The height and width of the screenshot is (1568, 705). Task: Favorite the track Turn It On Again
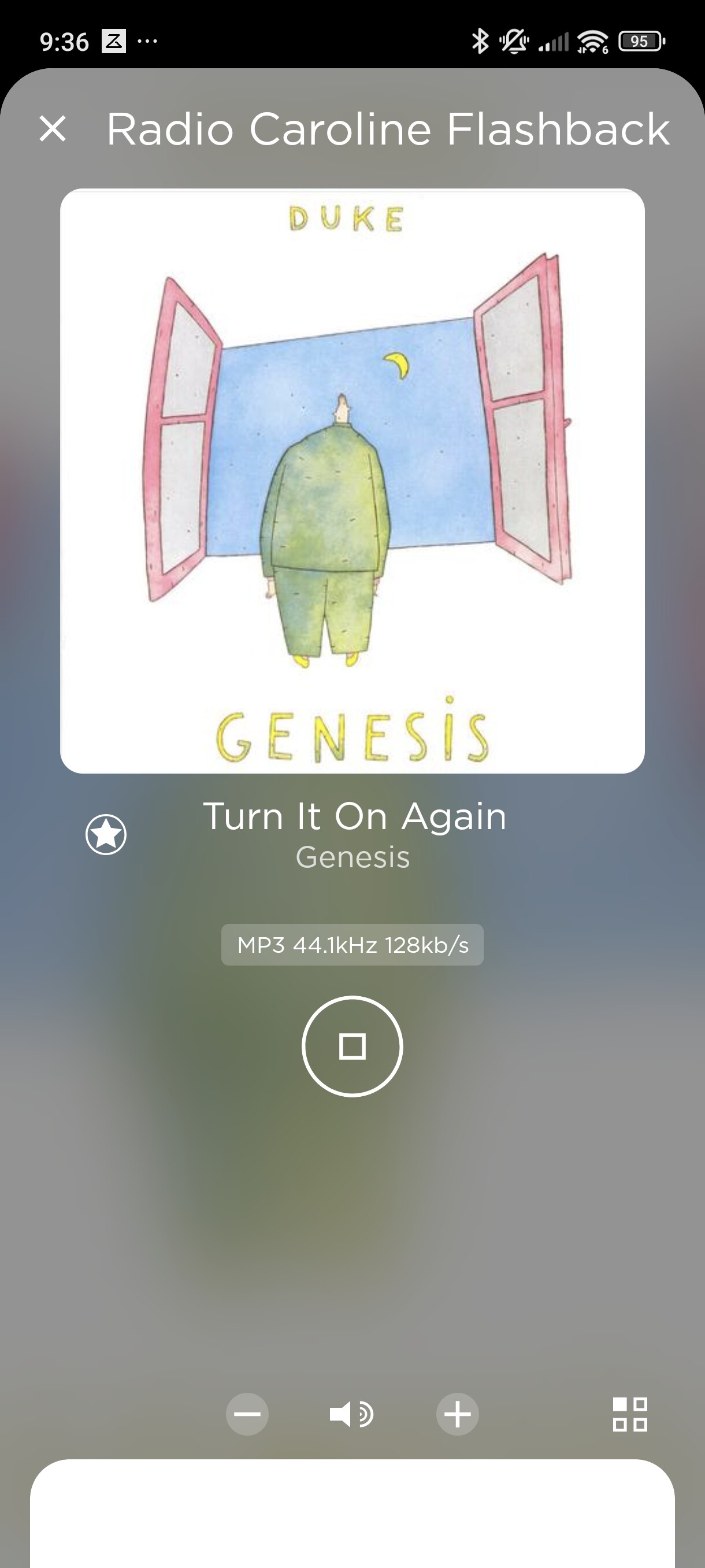pyautogui.click(x=106, y=834)
